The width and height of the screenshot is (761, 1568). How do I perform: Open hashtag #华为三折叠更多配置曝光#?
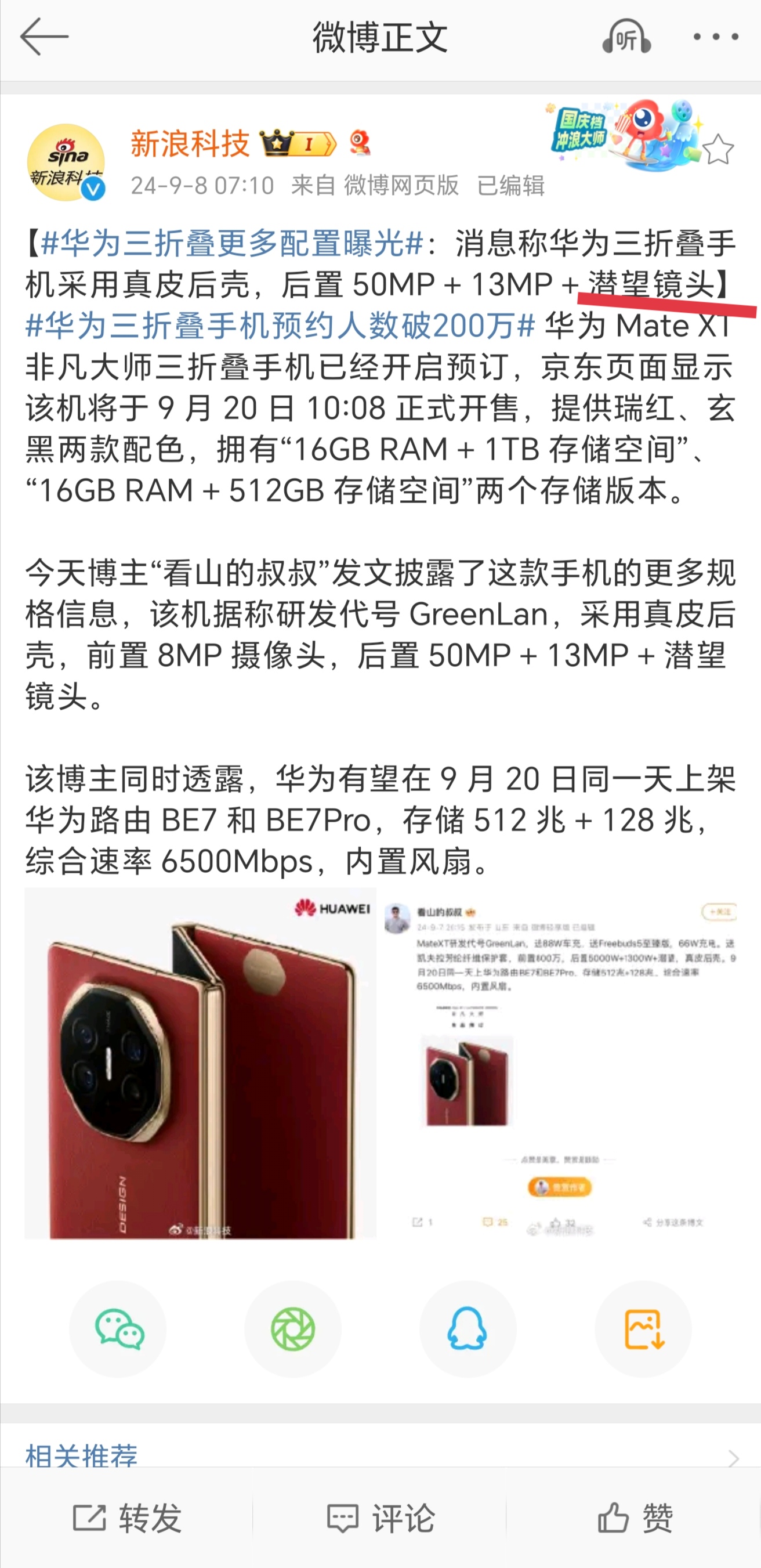(x=232, y=243)
